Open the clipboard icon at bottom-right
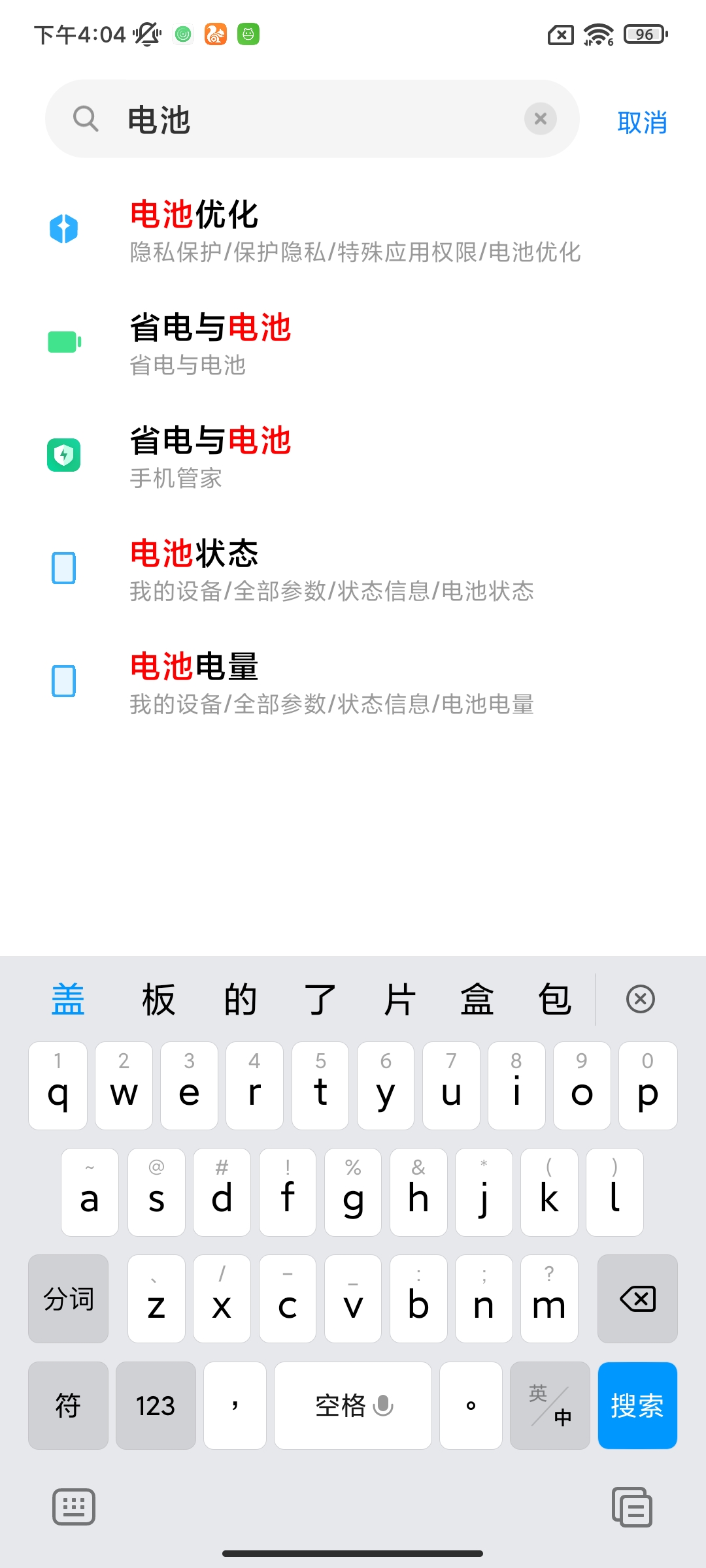 coord(631,1508)
